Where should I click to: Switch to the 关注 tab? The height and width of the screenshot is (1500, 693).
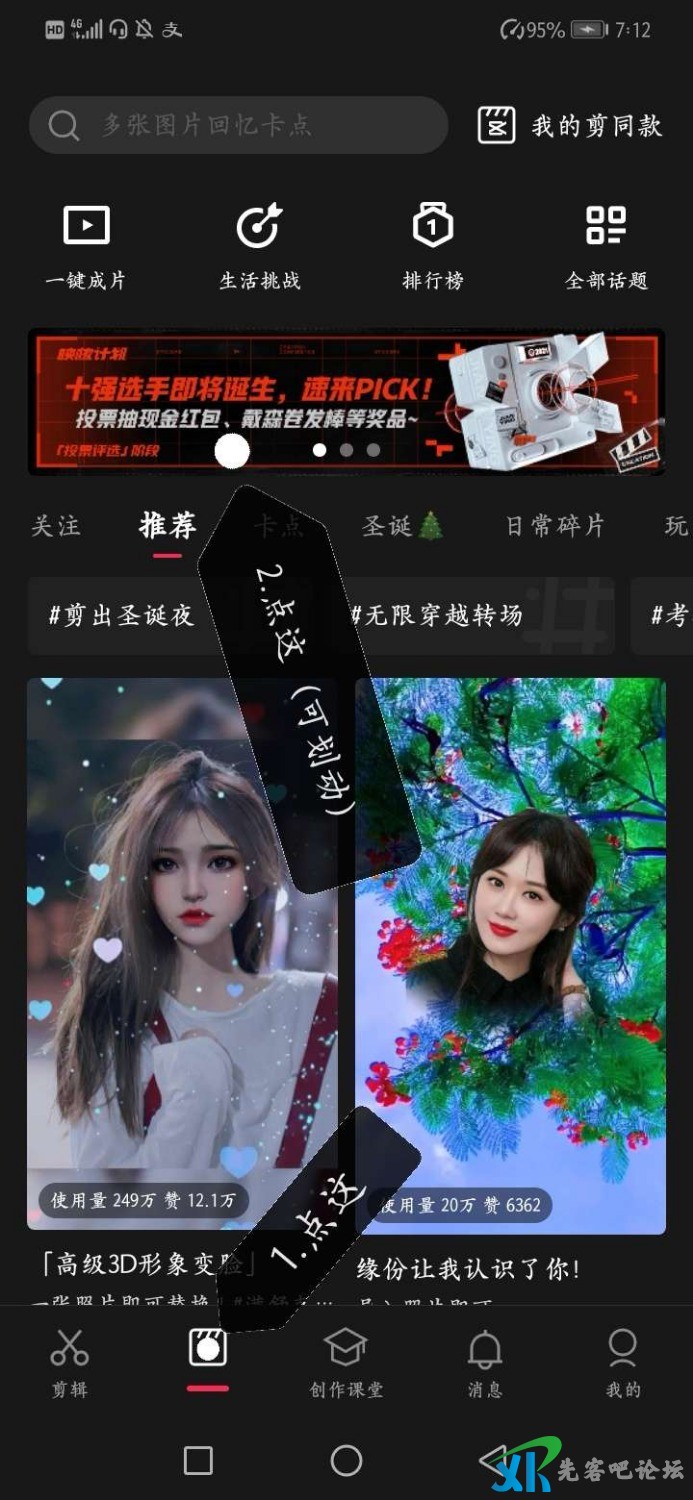55,526
